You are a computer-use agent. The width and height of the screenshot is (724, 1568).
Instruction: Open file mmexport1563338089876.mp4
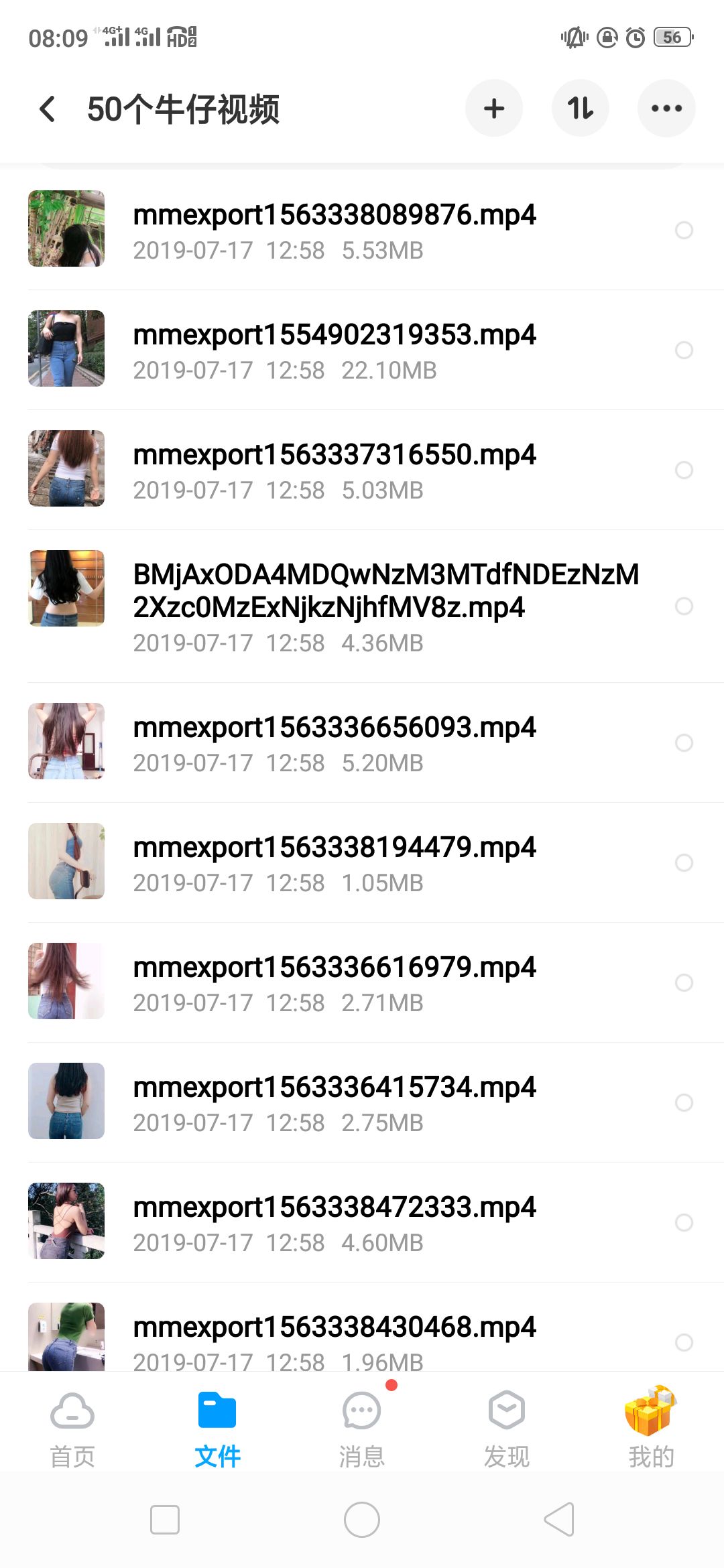pos(334,230)
